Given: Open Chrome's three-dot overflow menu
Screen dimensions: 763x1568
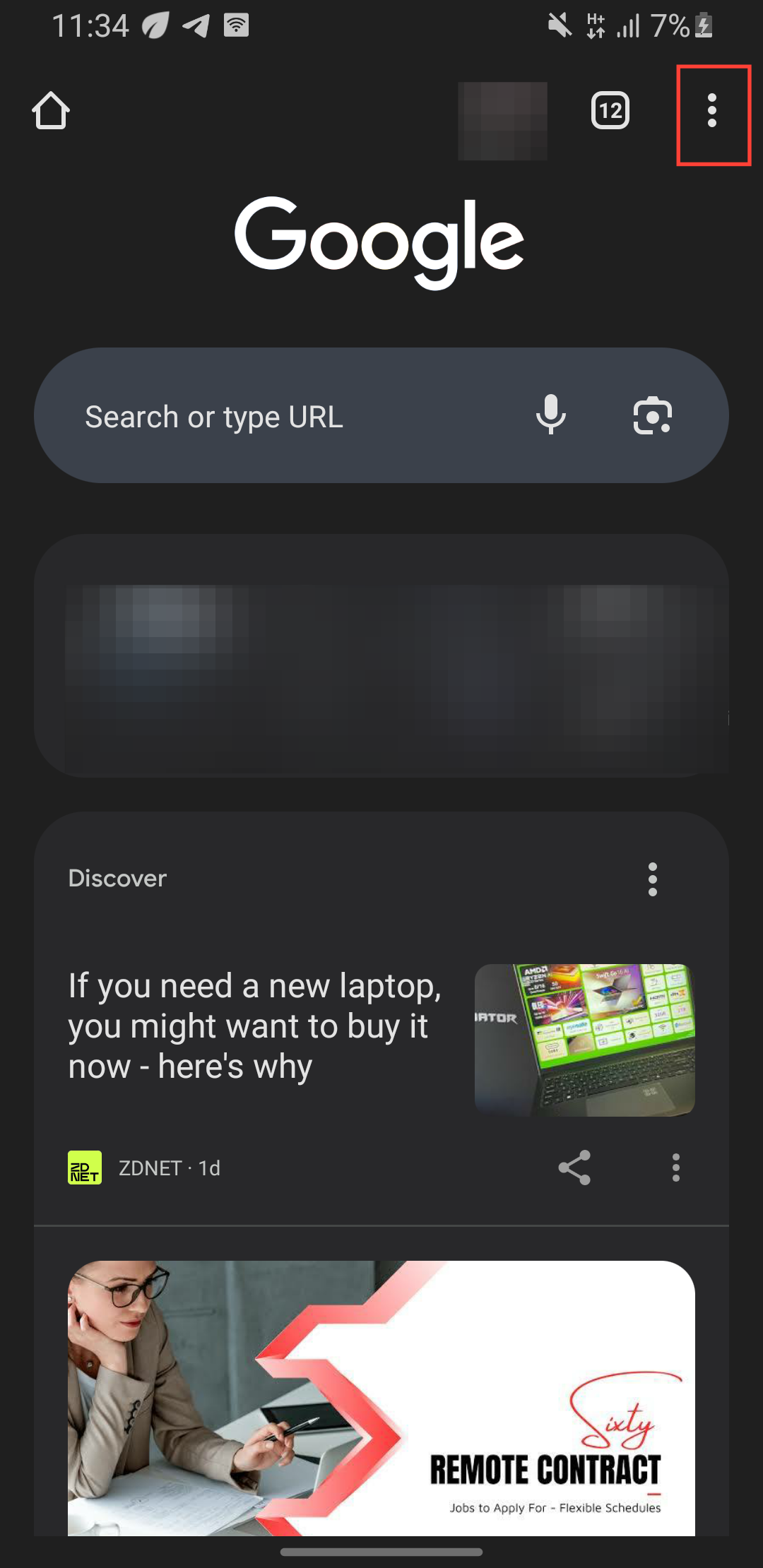Looking at the screenshot, I should tap(712, 111).
